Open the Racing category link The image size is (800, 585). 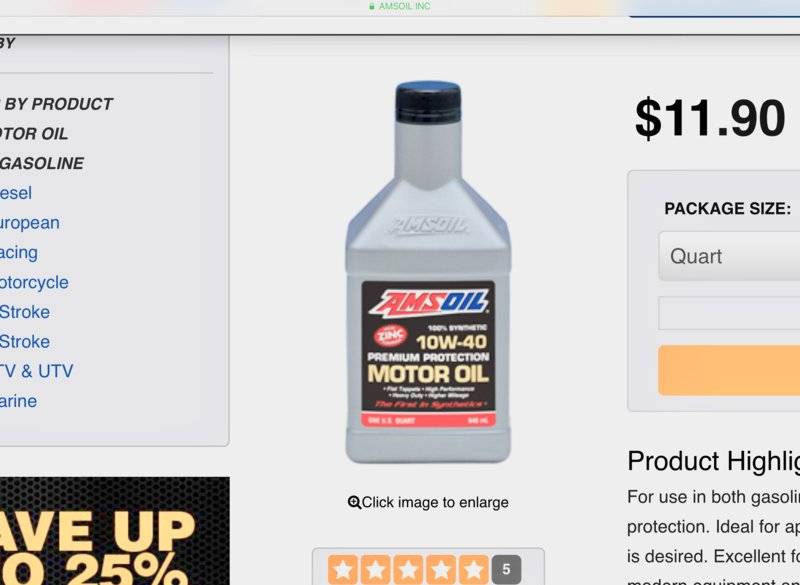(x=19, y=252)
